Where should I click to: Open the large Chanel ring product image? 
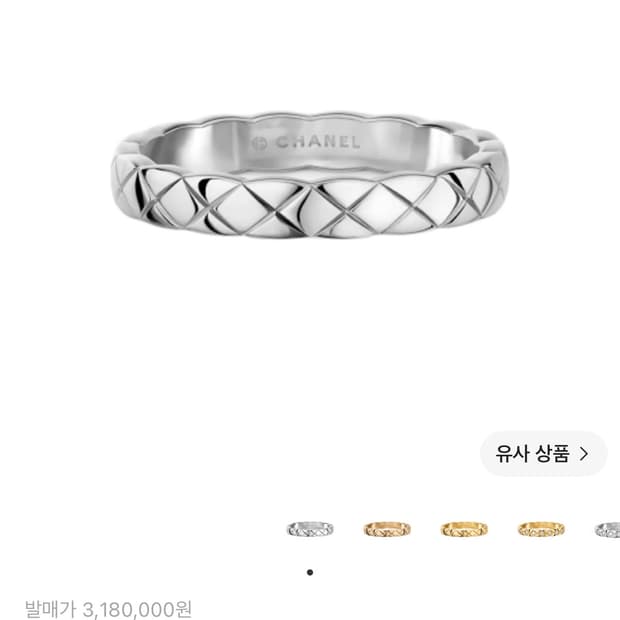click(x=308, y=175)
